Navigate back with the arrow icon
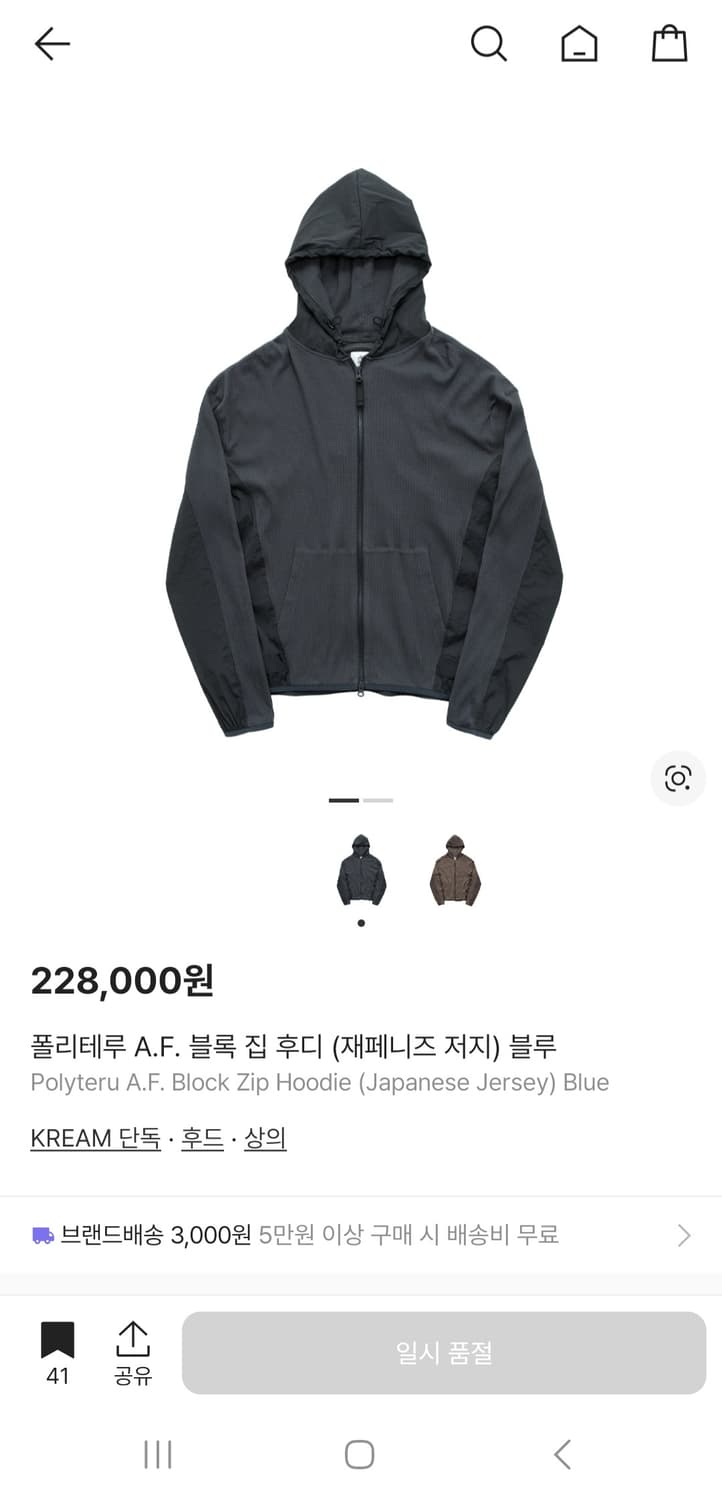 click(51, 44)
